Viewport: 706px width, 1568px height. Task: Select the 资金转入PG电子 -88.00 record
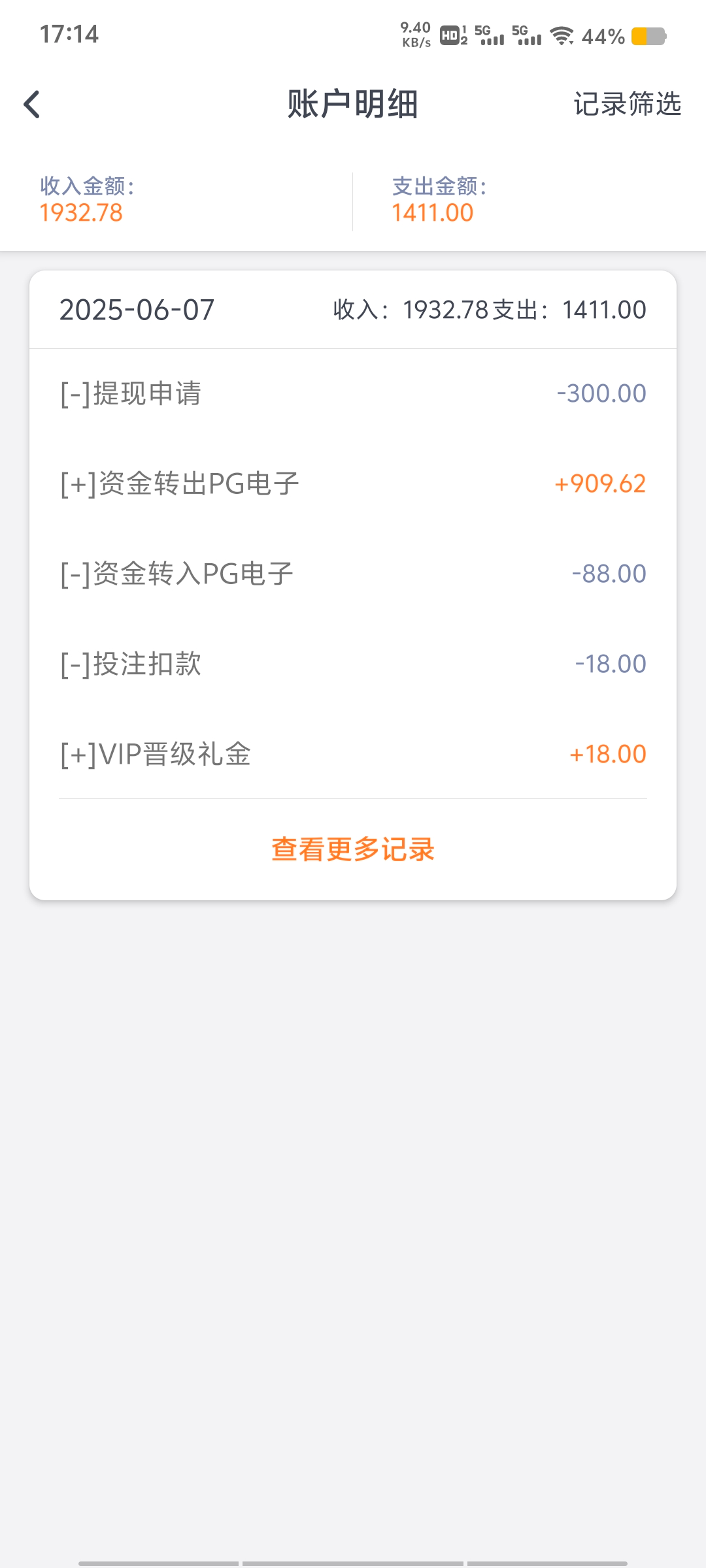[352, 573]
